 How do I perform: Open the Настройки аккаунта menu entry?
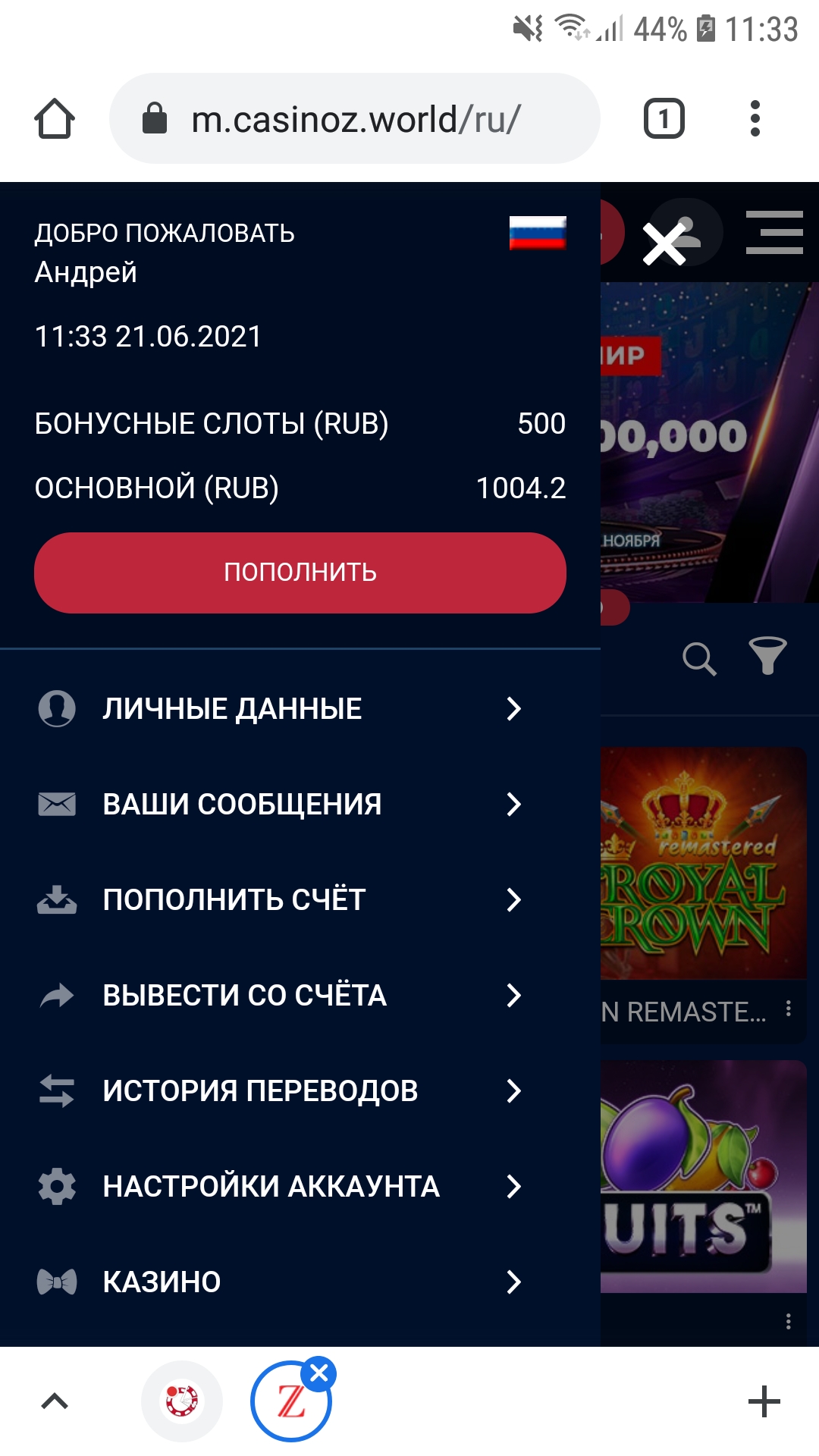tap(269, 1186)
